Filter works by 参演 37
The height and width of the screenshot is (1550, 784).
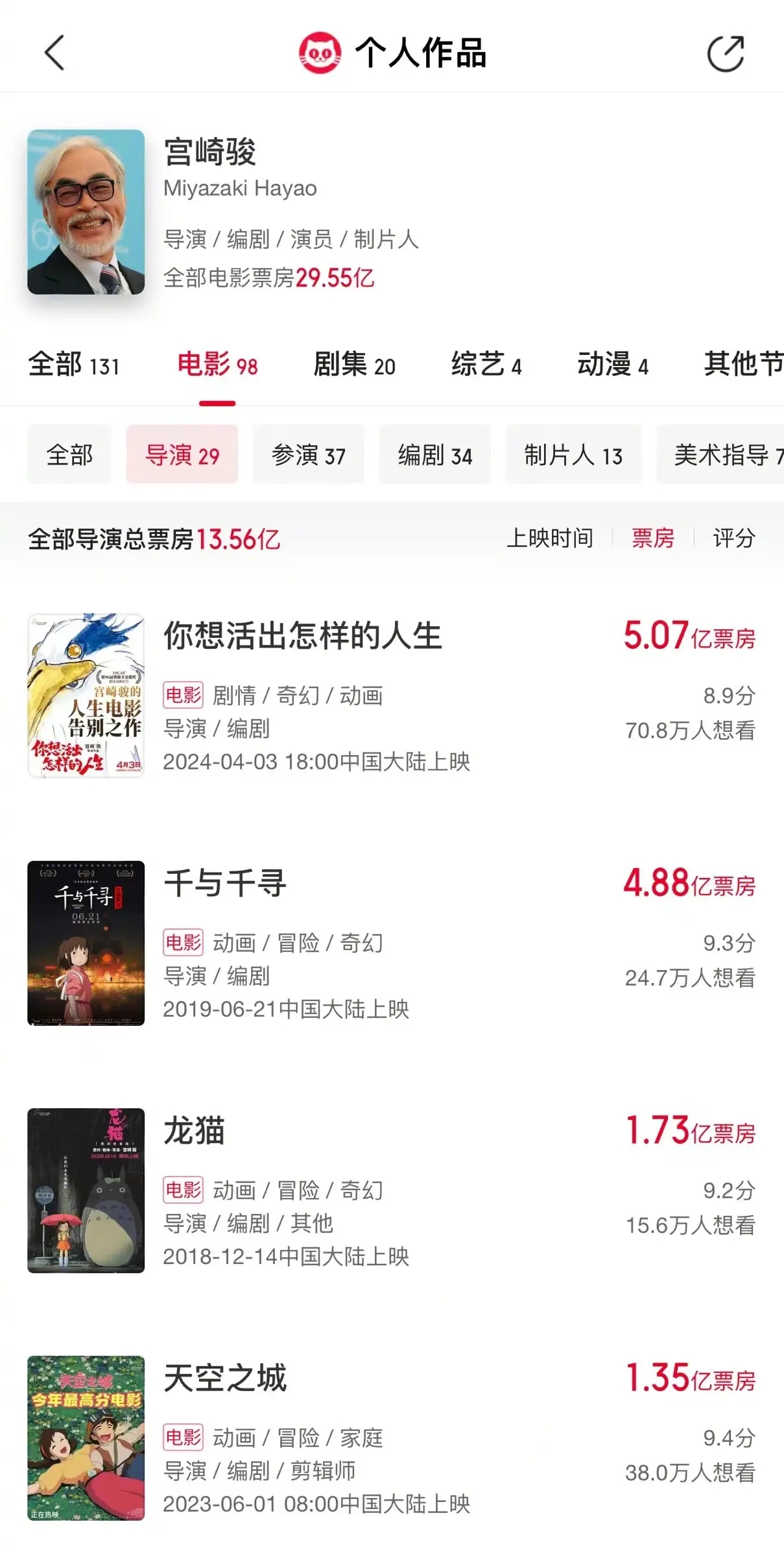[x=308, y=455]
